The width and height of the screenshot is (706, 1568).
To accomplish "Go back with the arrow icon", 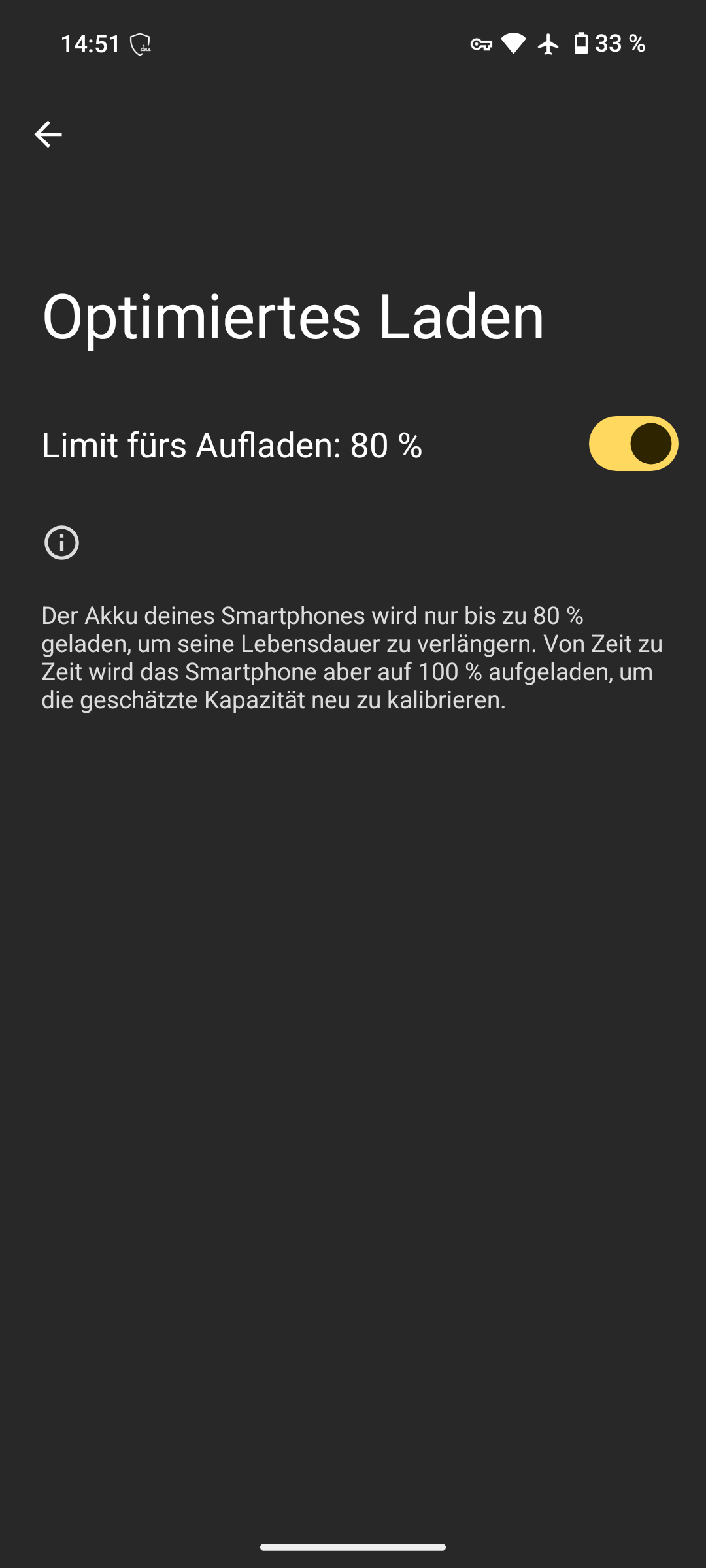I will [48, 135].
